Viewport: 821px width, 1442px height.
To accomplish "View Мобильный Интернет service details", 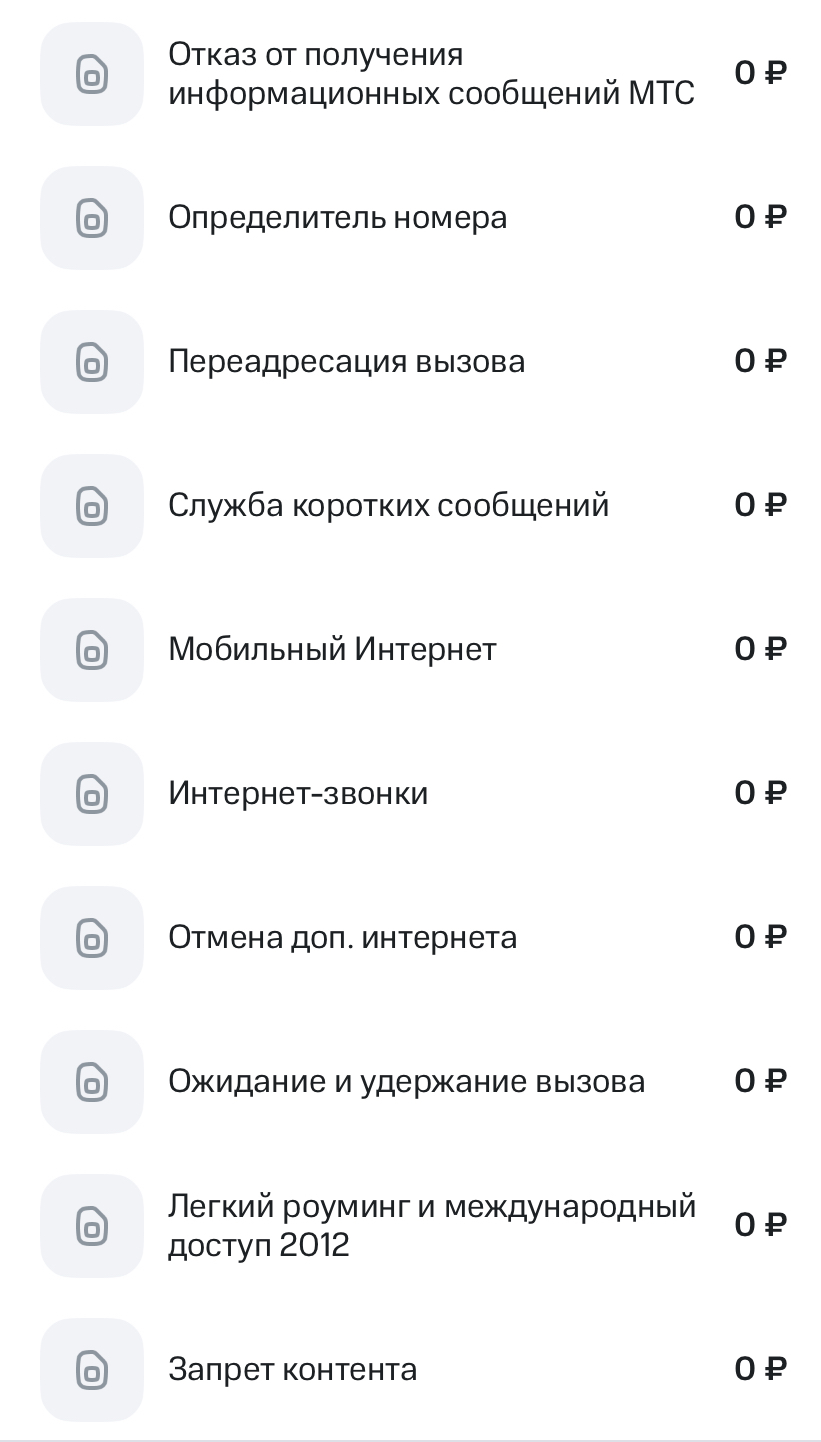I will coord(410,650).
